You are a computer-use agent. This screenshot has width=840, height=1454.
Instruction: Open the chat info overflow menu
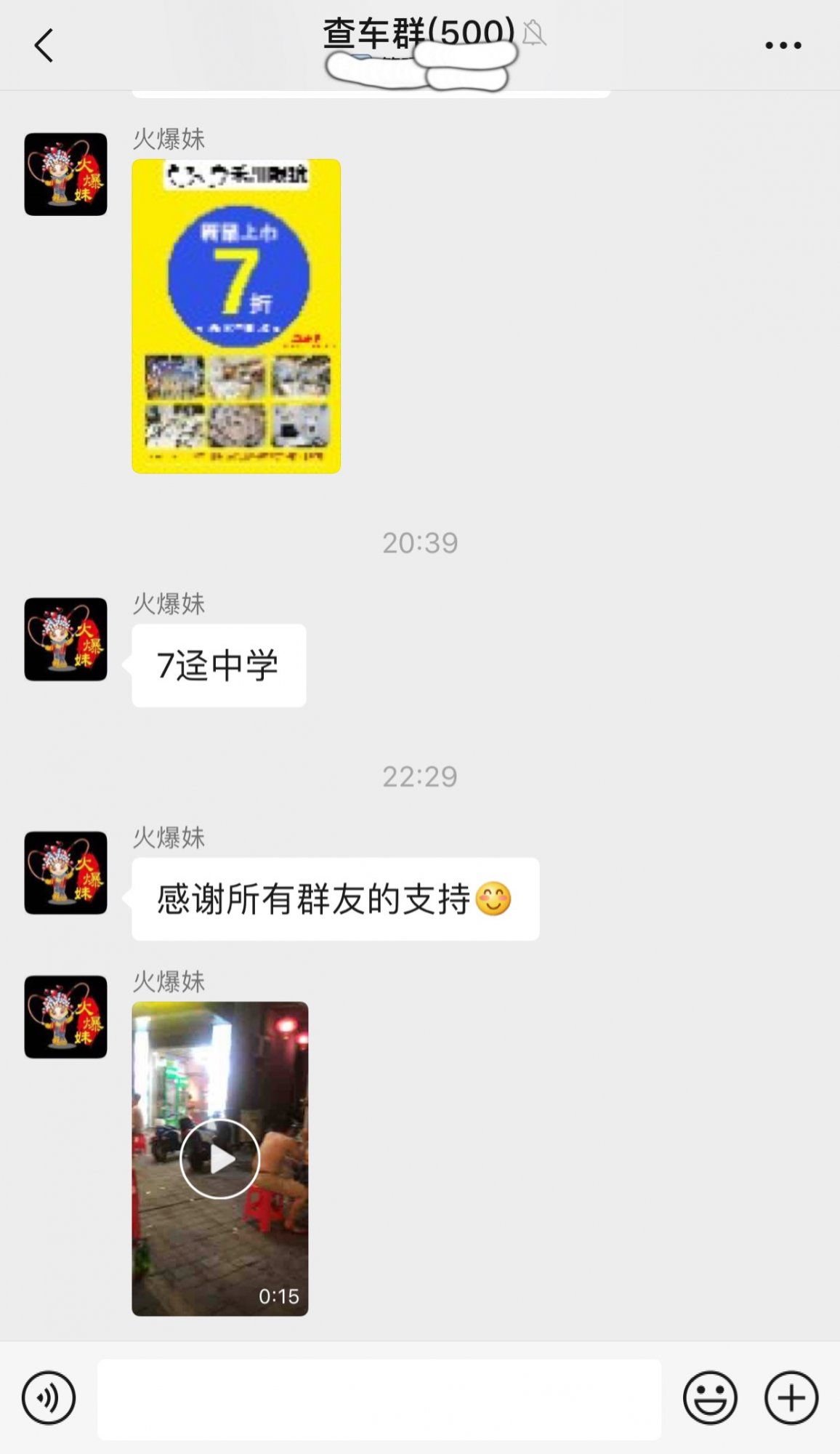(783, 45)
